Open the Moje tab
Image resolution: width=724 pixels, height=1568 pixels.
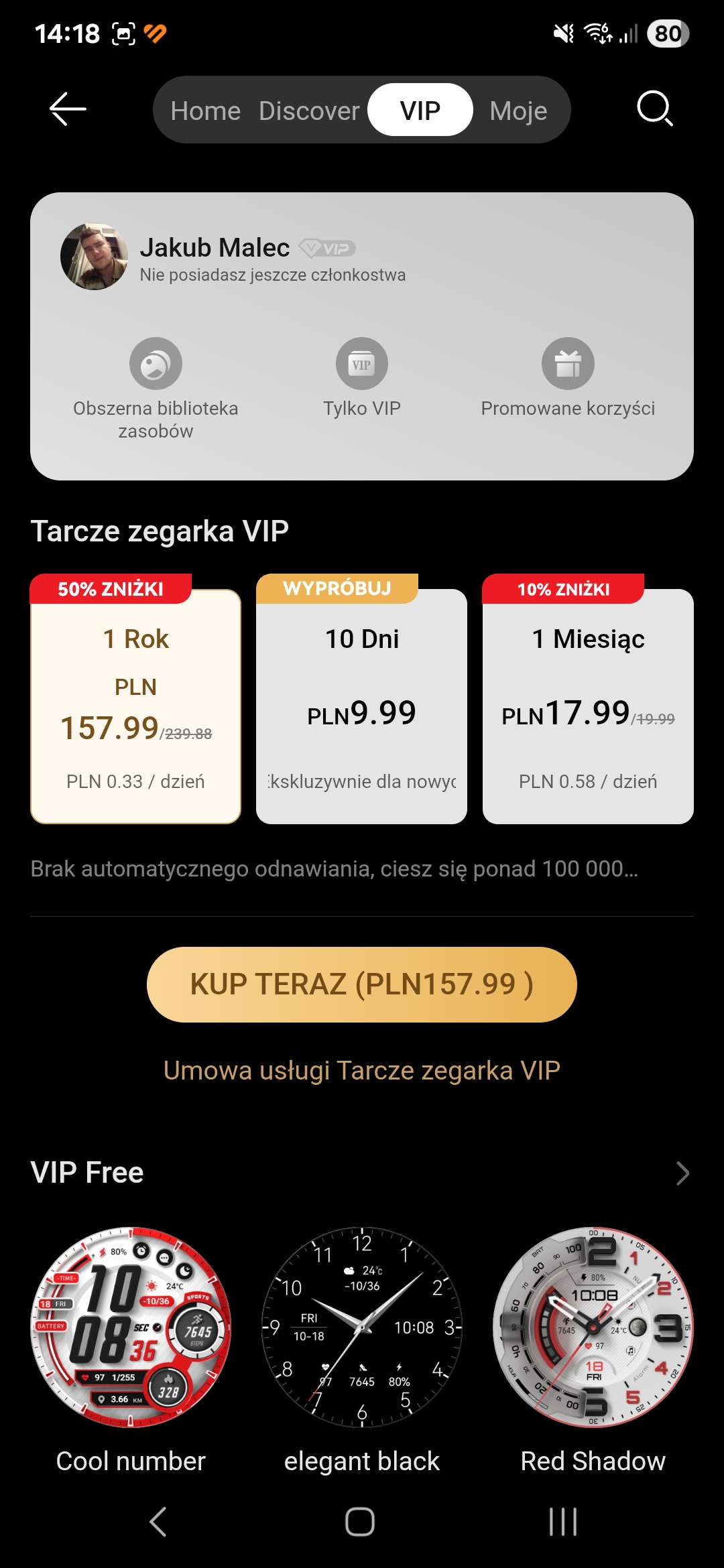[518, 111]
